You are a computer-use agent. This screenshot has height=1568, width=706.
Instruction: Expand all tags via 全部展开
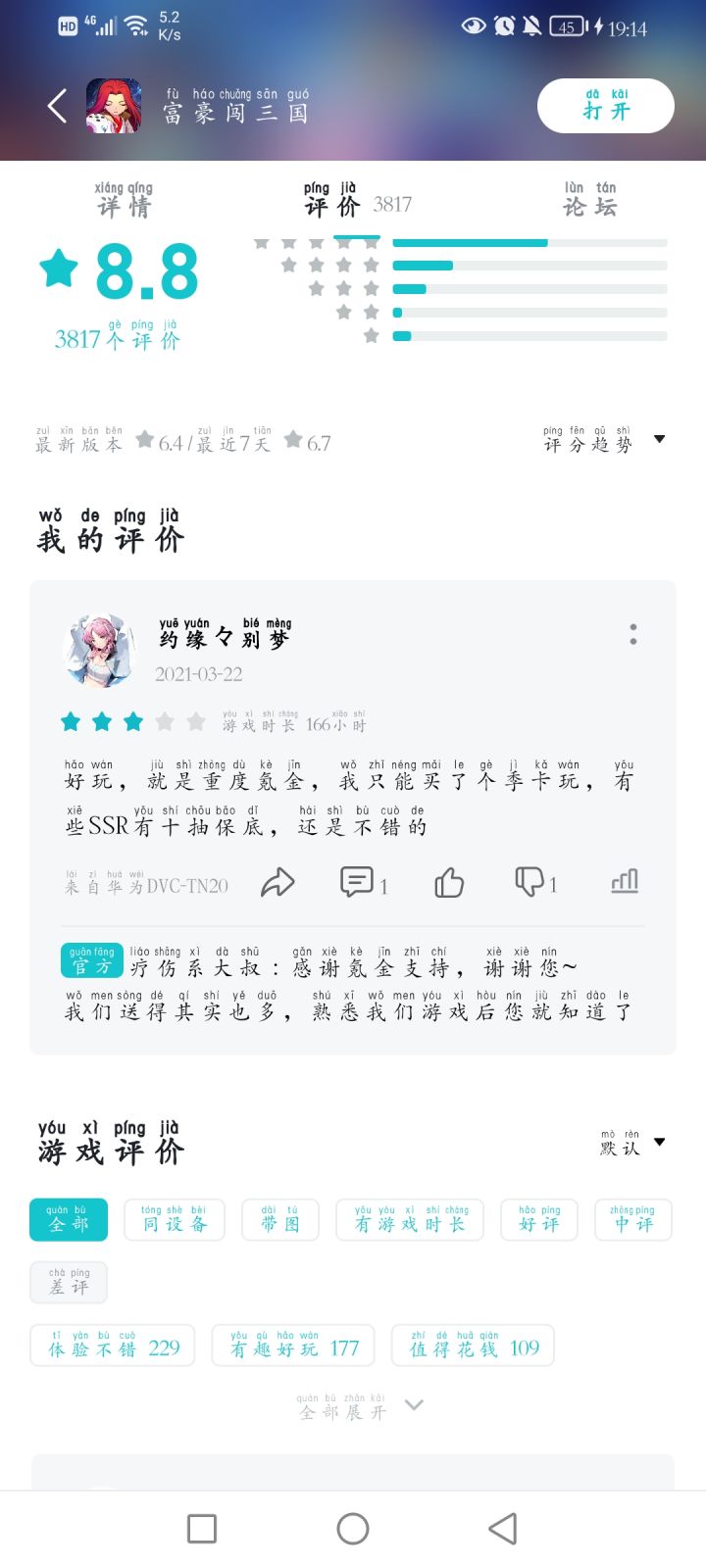353,1406
